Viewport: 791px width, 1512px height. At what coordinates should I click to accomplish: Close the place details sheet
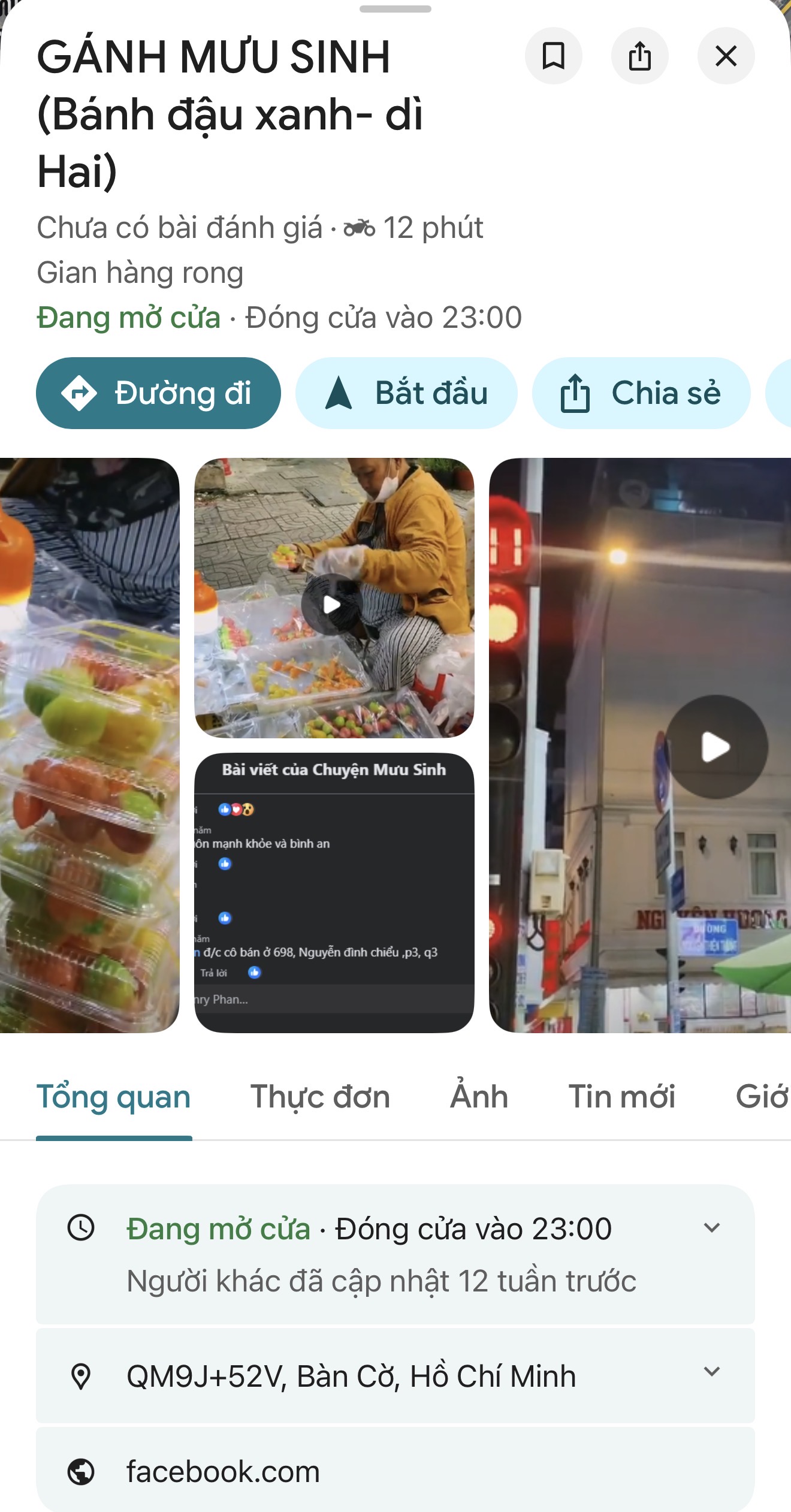click(x=726, y=56)
